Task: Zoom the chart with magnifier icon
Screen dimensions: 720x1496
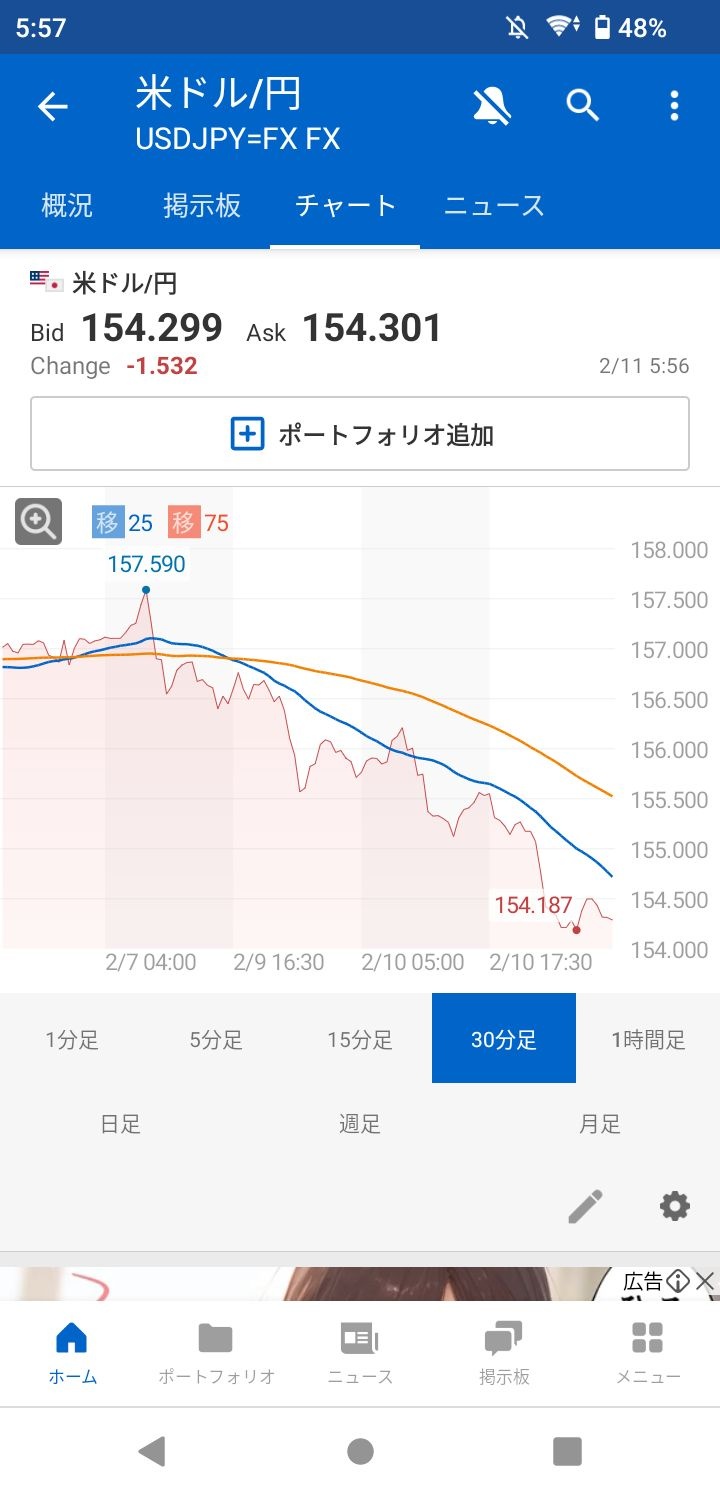Action: pyautogui.click(x=38, y=521)
